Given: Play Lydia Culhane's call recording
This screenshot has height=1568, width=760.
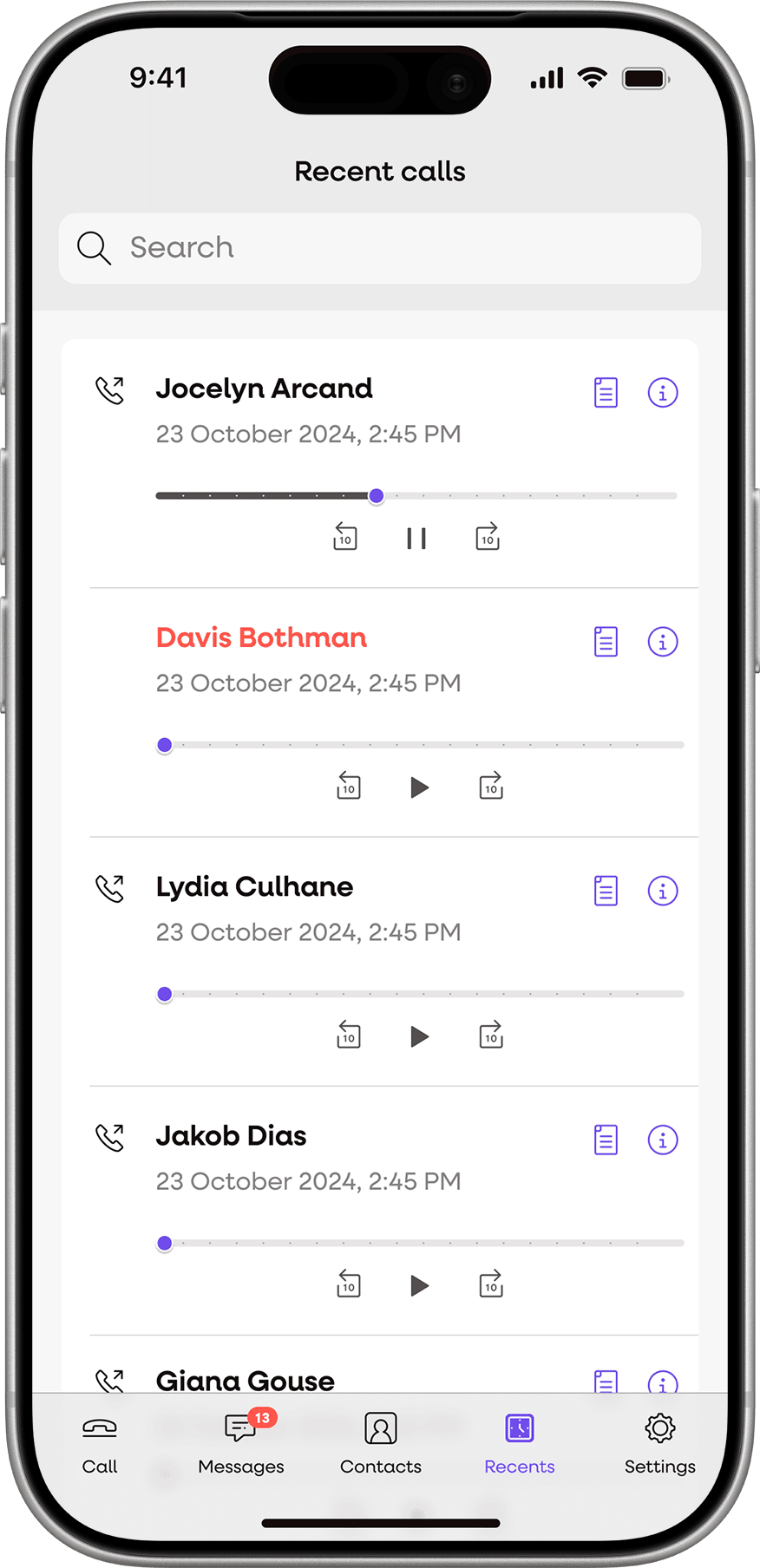Looking at the screenshot, I should [419, 1036].
